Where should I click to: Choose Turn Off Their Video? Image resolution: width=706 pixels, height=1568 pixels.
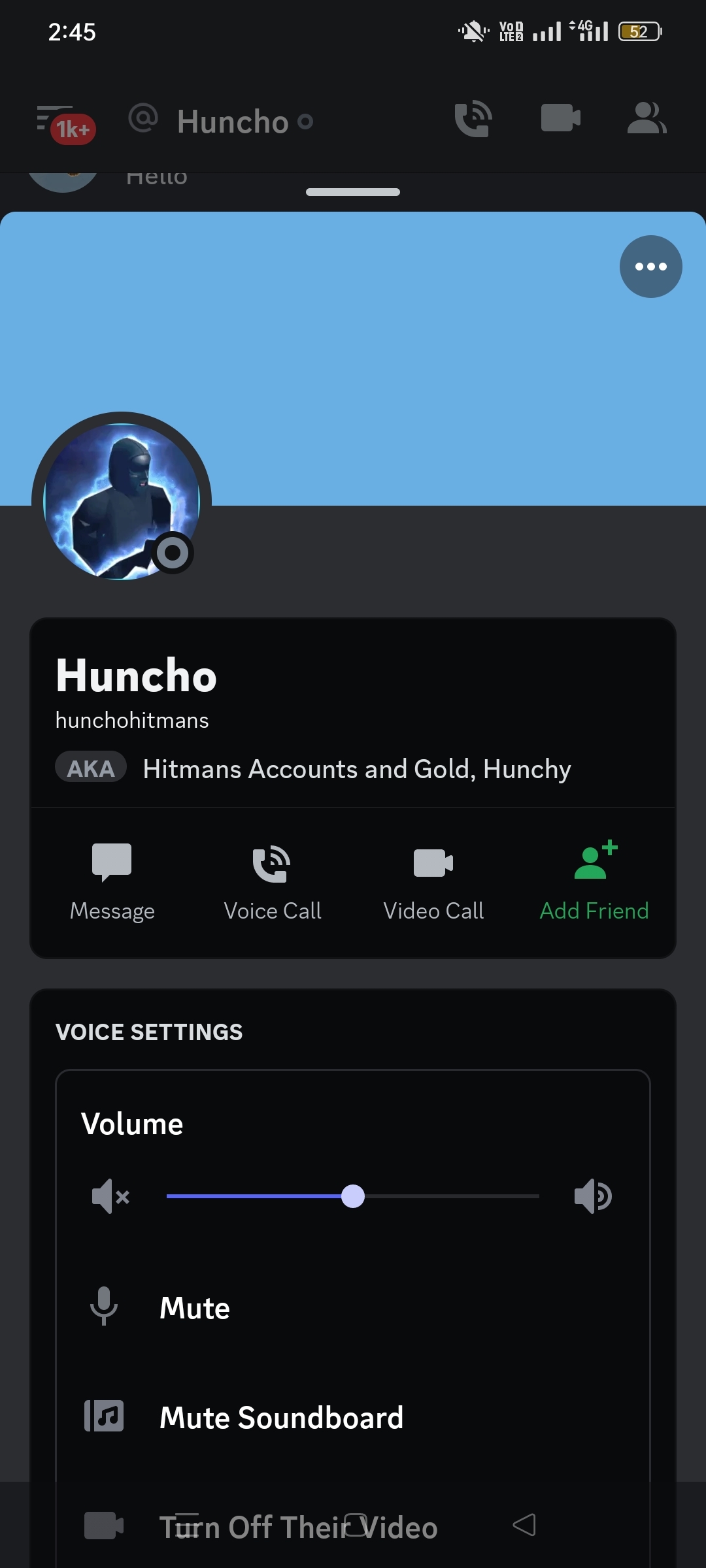(298, 1527)
